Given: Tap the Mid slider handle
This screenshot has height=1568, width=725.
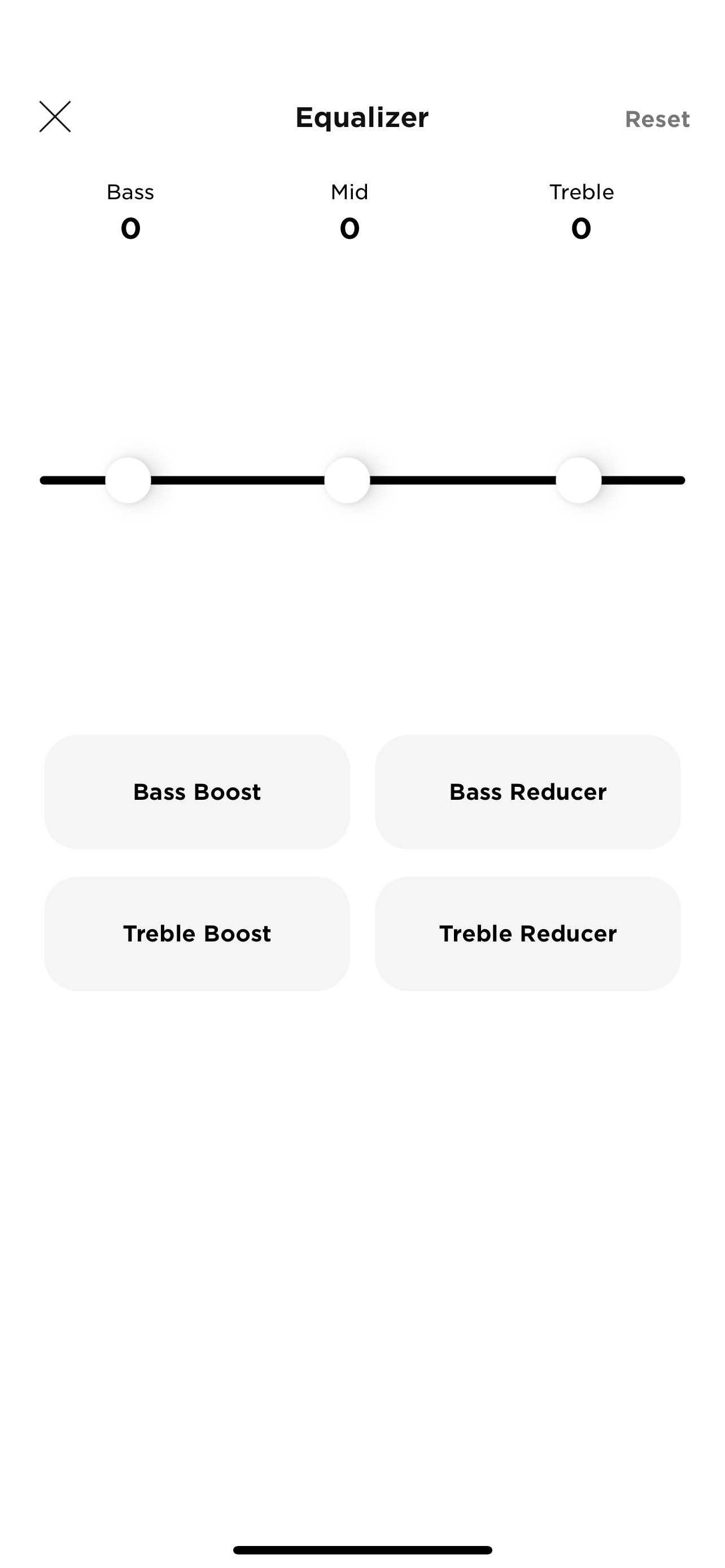Looking at the screenshot, I should click(347, 480).
